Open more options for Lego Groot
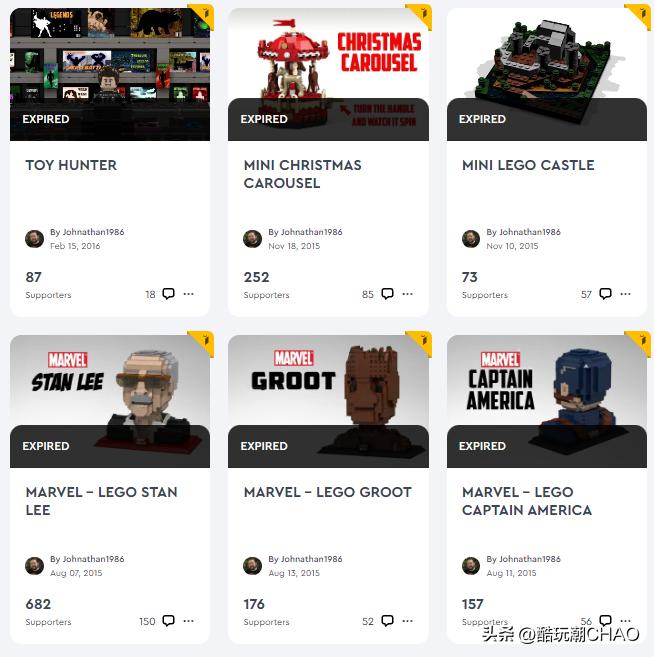This screenshot has height=657, width=654. pyautogui.click(x=407, y=621)
